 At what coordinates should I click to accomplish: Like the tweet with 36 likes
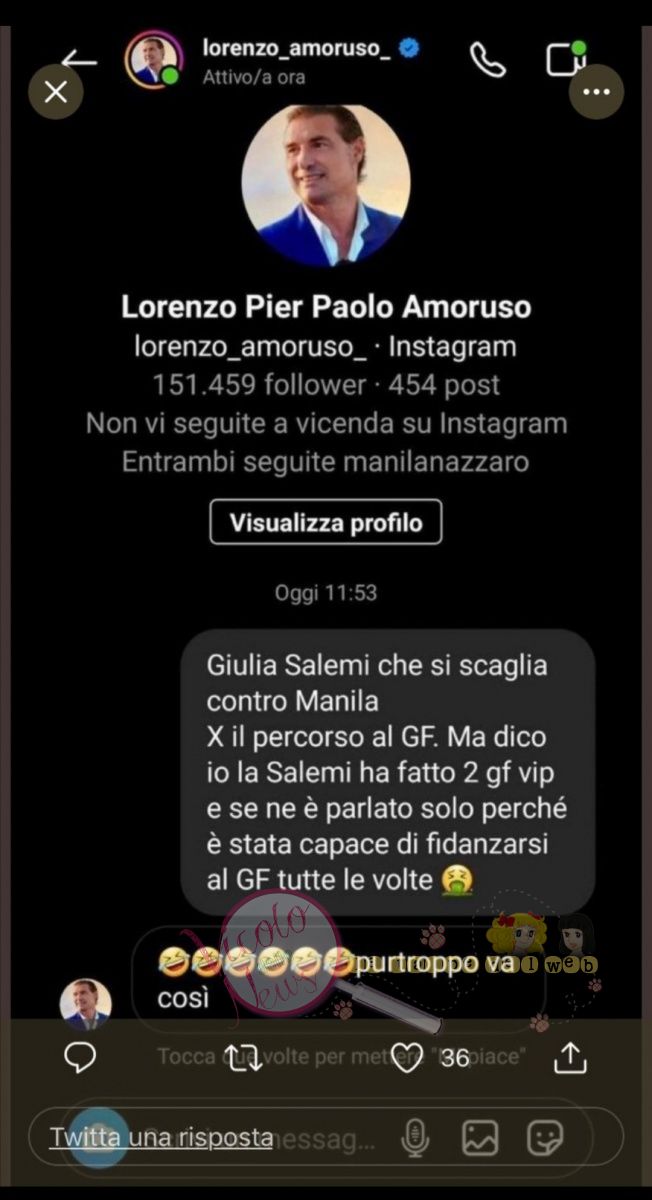click(x=407, y=1057)
